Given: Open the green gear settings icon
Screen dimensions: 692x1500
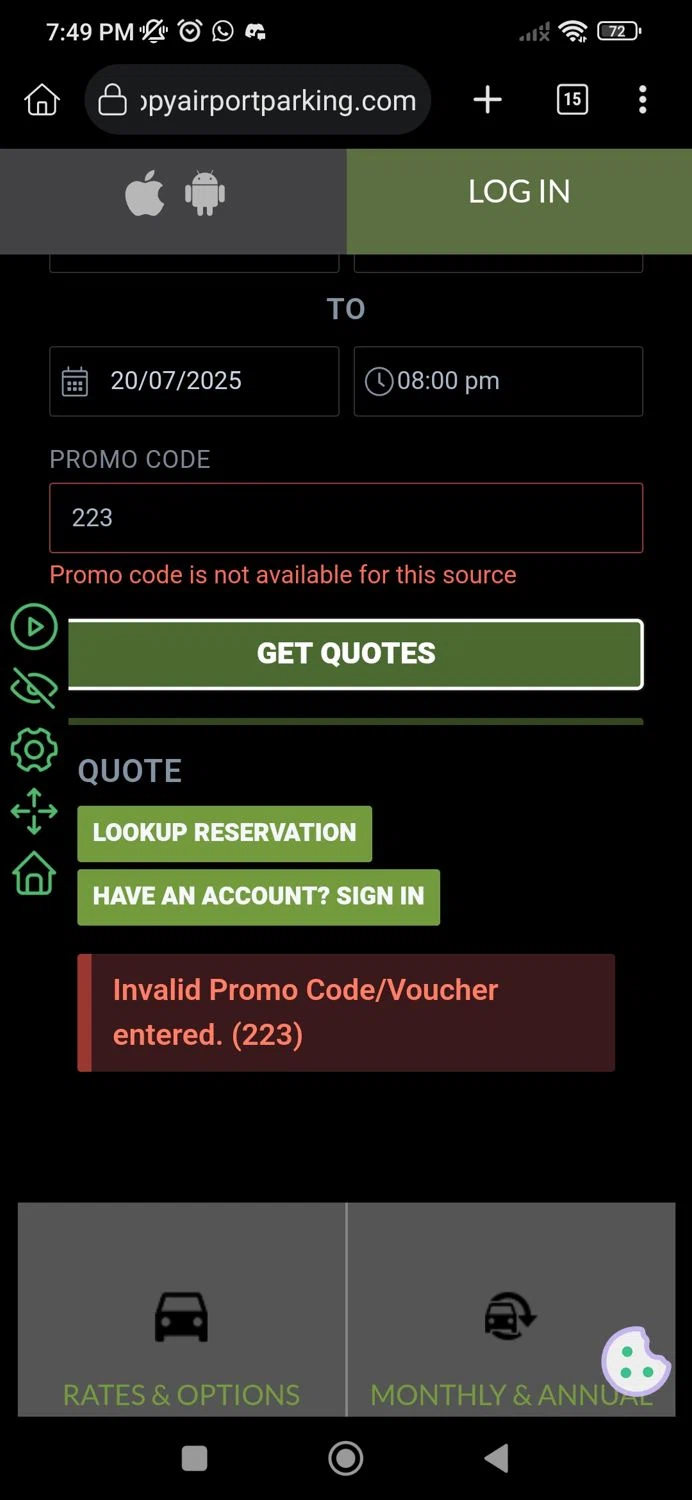Looking at the screenshot, I should (34, 749).
